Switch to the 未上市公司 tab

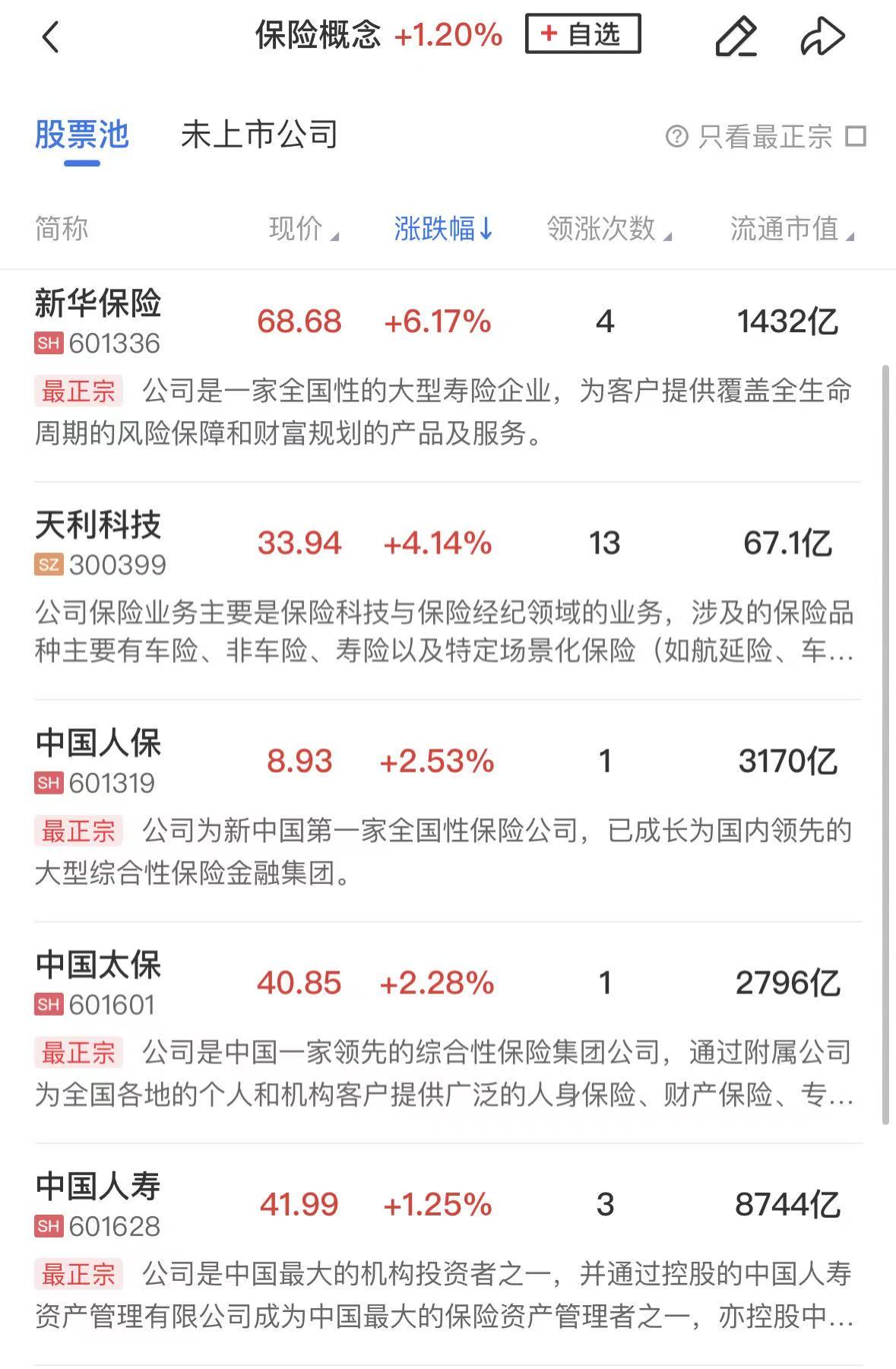259,135
